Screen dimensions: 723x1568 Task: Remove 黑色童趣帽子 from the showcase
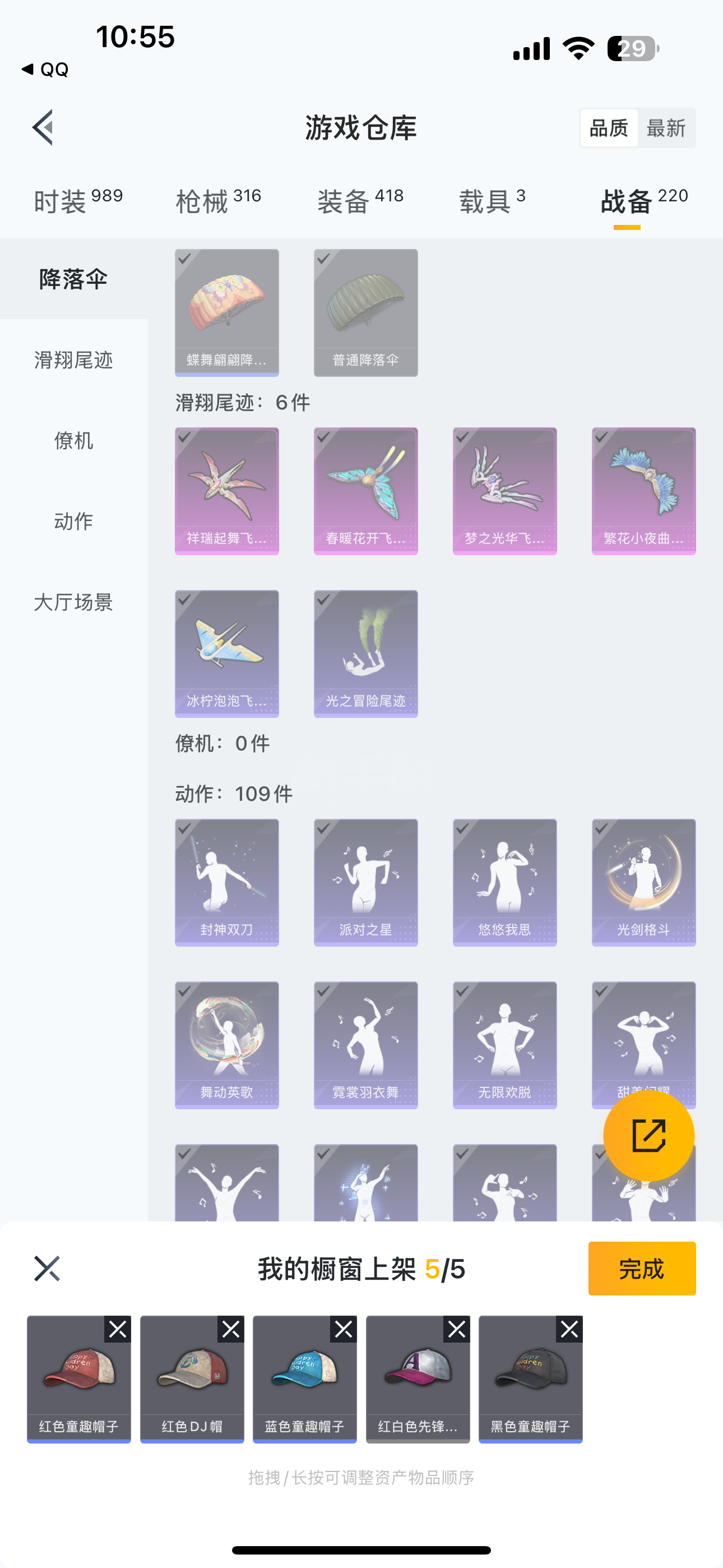(x=569, y=1330)
